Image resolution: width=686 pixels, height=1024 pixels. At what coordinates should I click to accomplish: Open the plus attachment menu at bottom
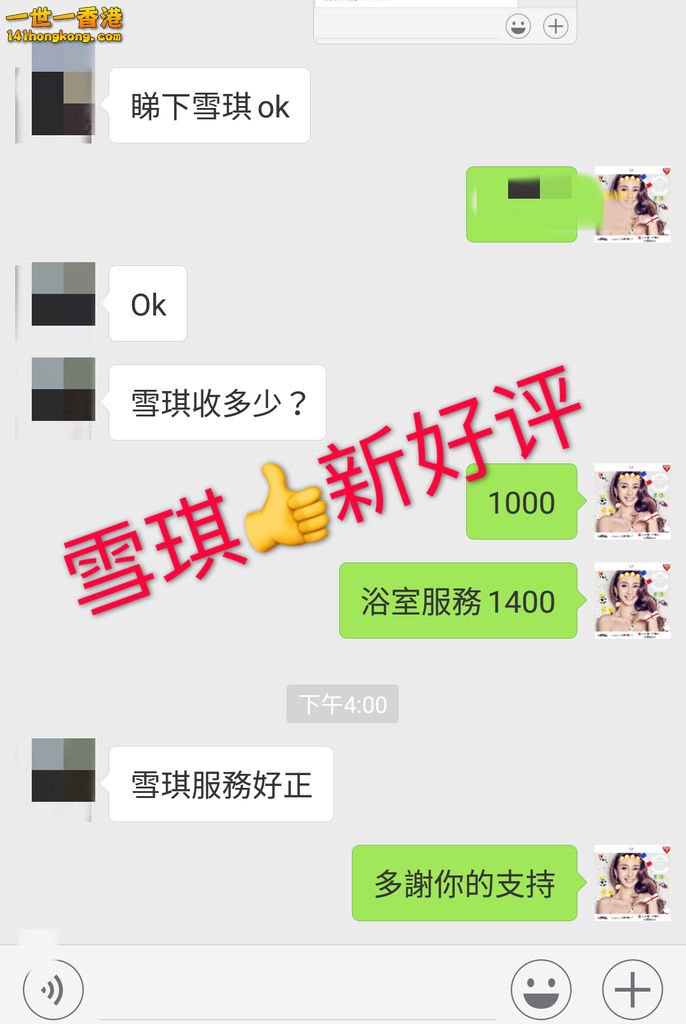tap(632, 990)
